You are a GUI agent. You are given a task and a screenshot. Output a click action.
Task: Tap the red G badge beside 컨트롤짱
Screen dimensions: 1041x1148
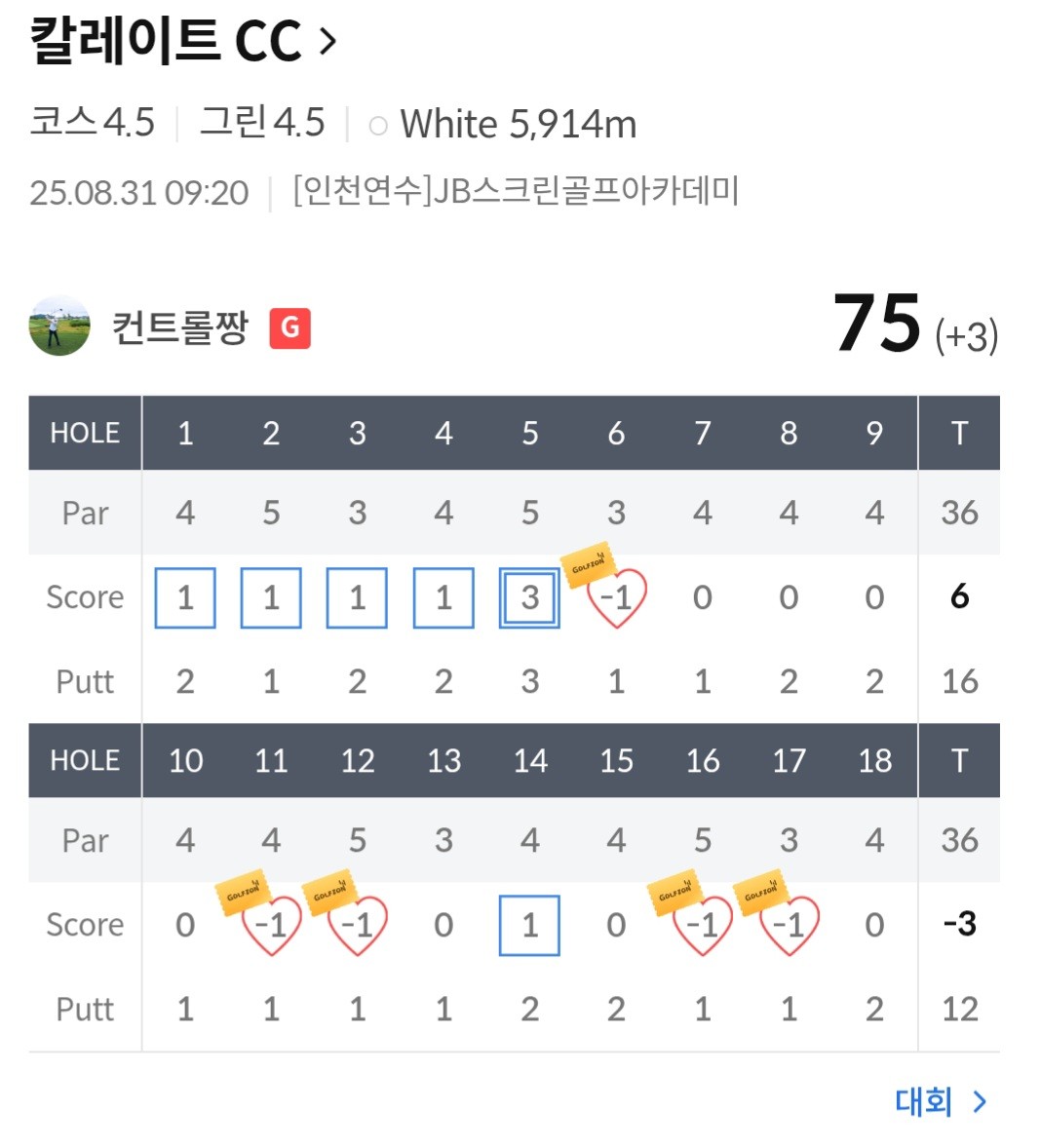coord(289,329)
